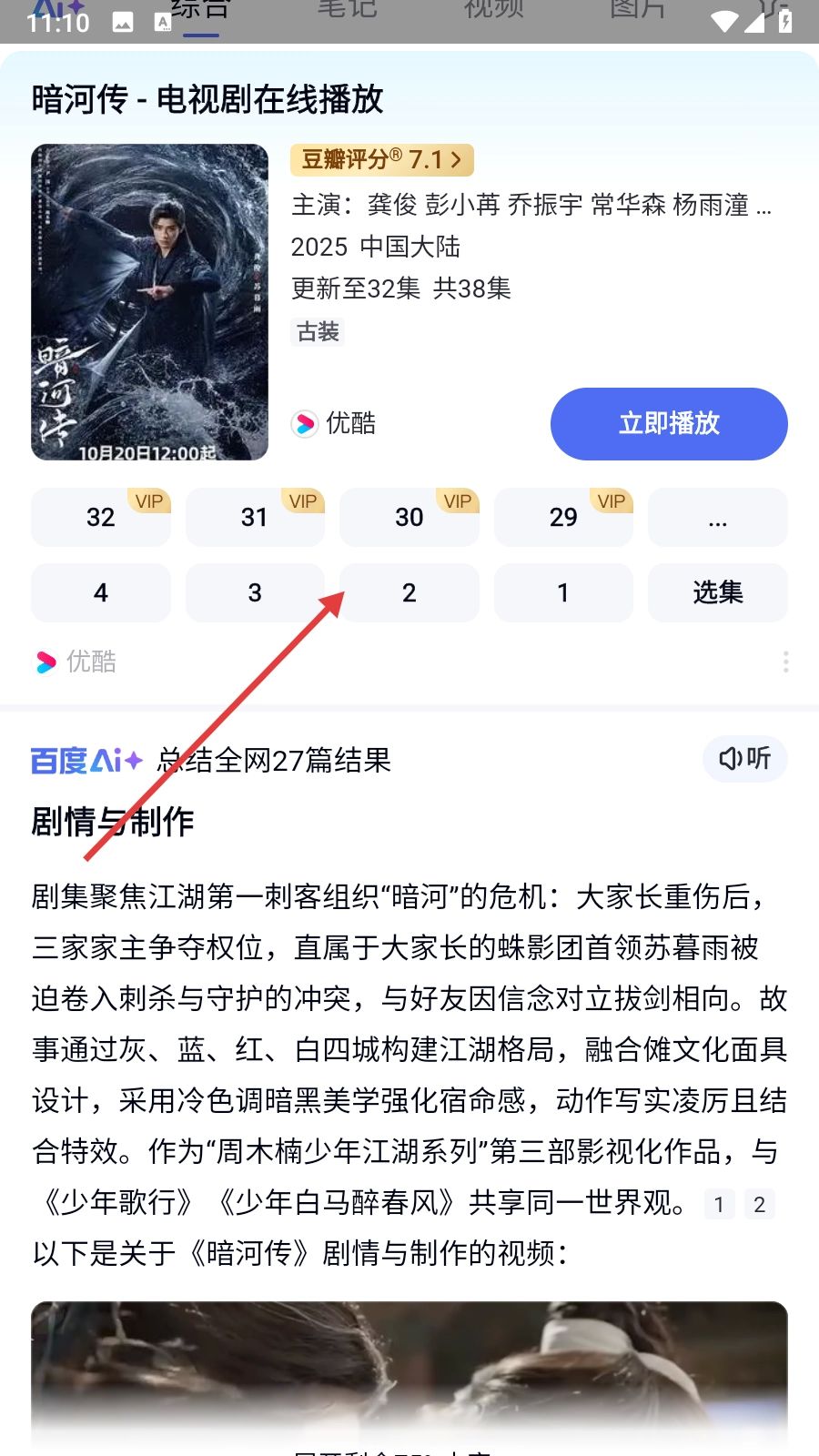Screen dimensions: 819x1456
Task: Select VIP episode 32
Action: [x=100, y=517]
